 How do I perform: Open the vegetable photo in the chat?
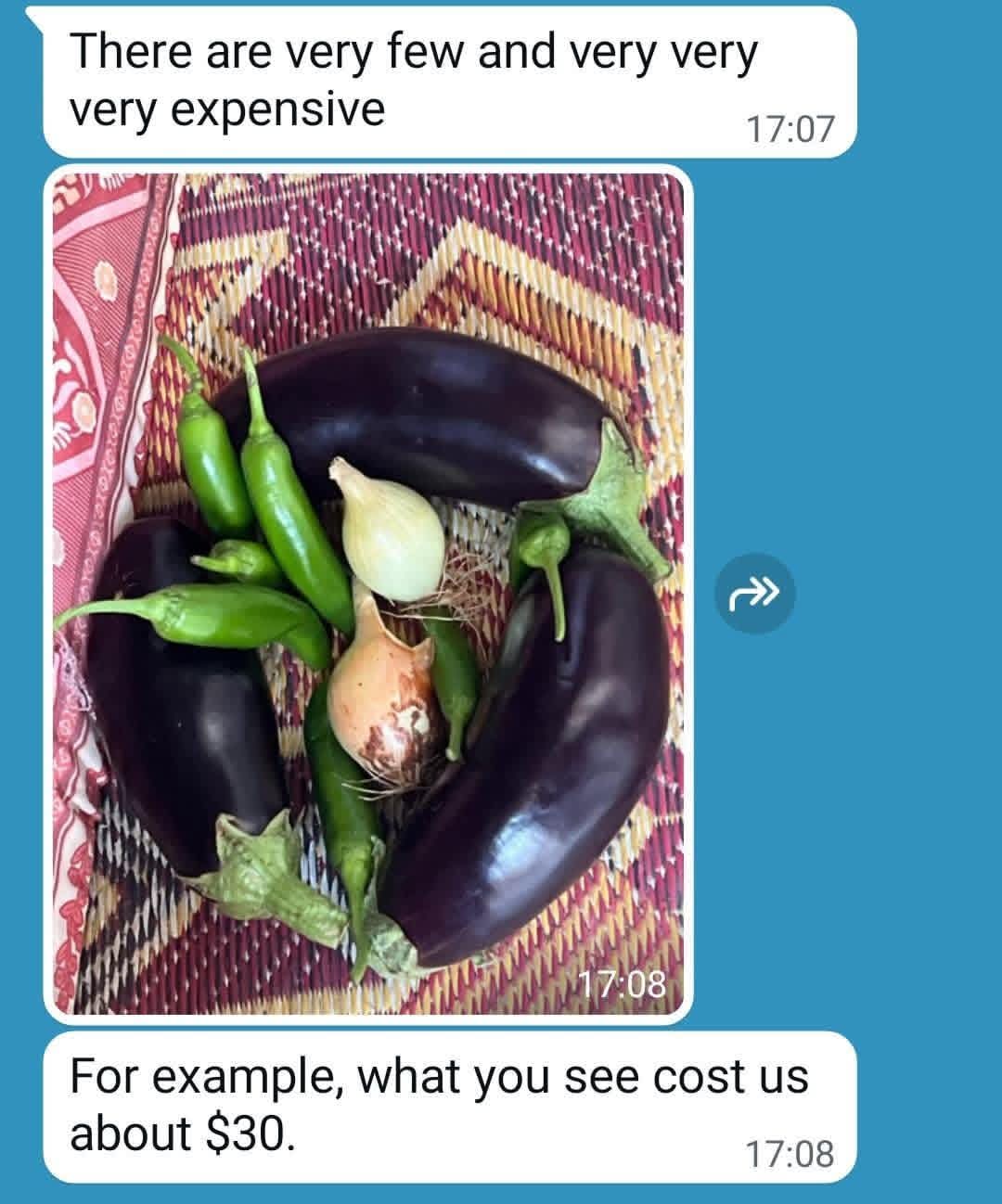click(x=367, y=594)
